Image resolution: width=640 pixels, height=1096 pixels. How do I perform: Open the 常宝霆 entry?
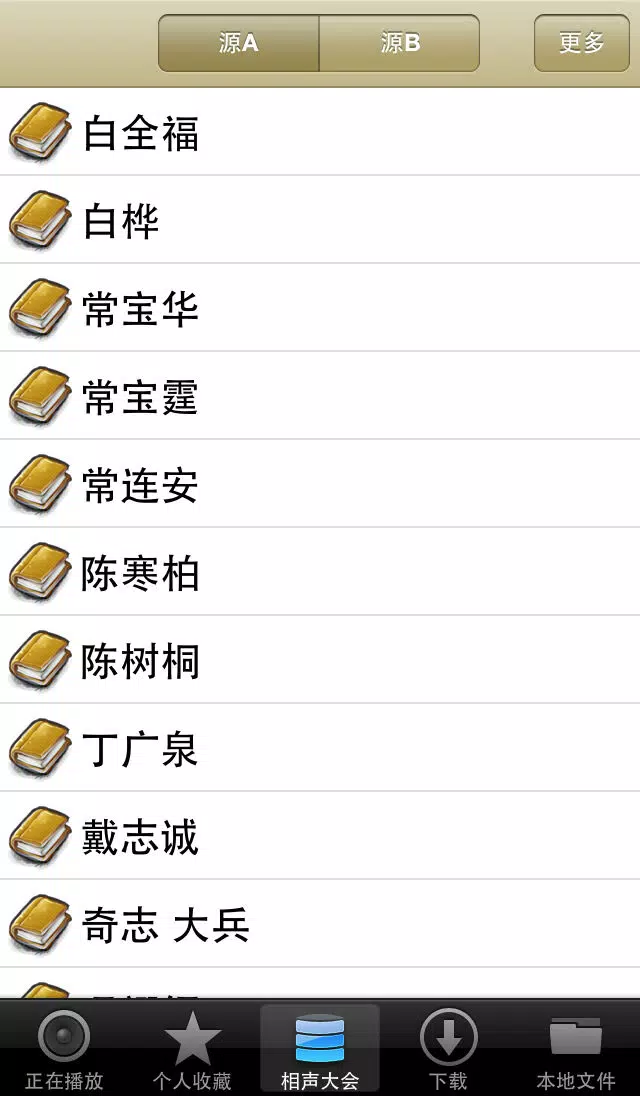(320, 396)
